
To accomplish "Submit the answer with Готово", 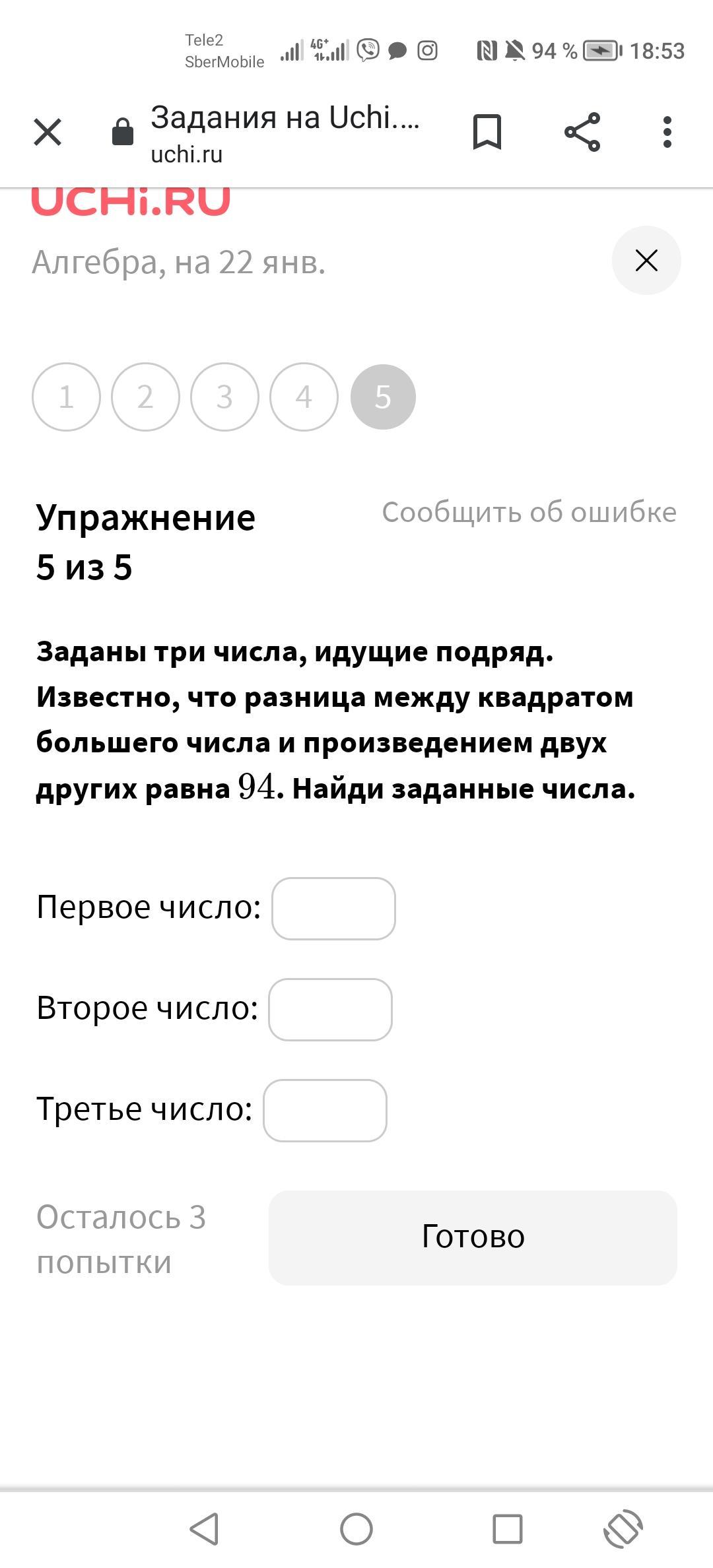I will [473, 1237].
